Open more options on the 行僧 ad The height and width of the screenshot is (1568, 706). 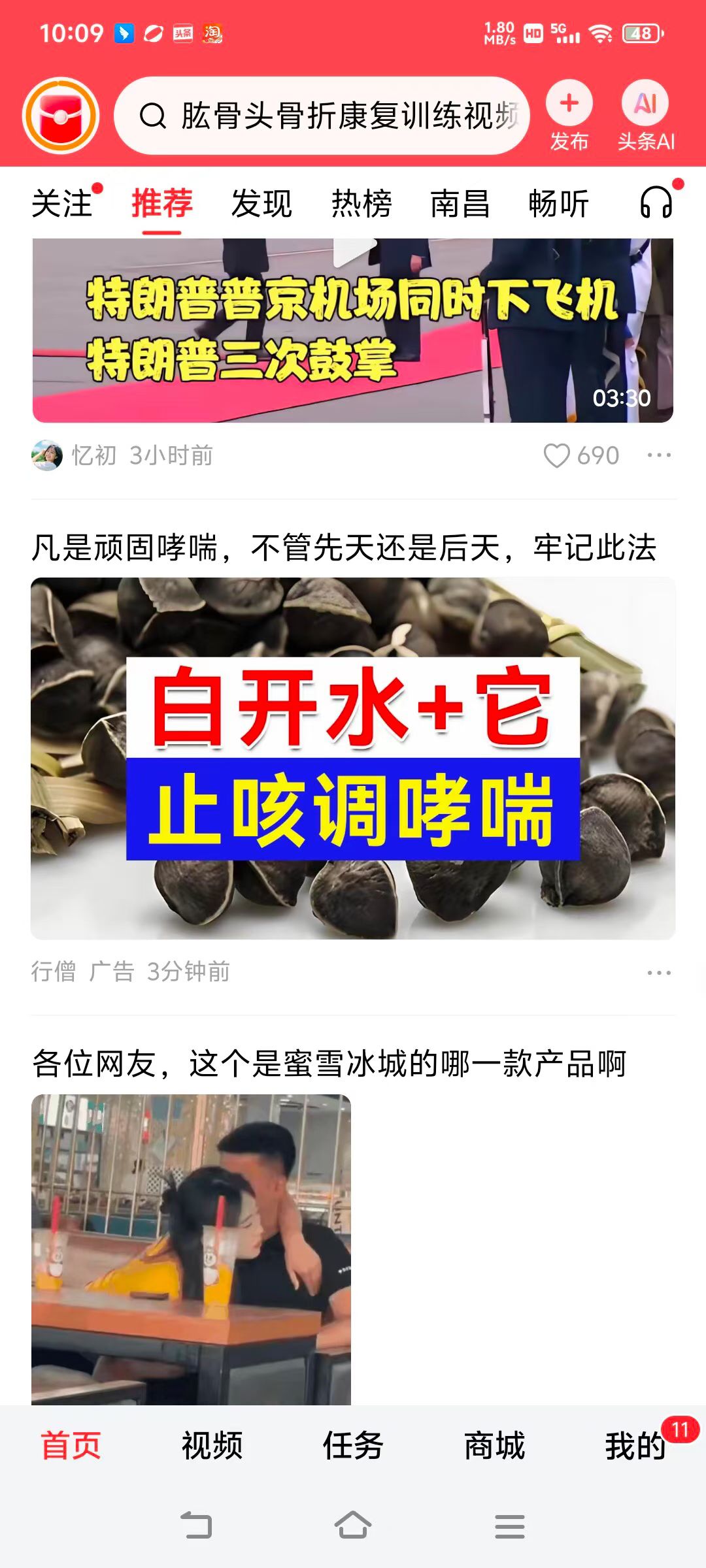[x=658, y=972]
